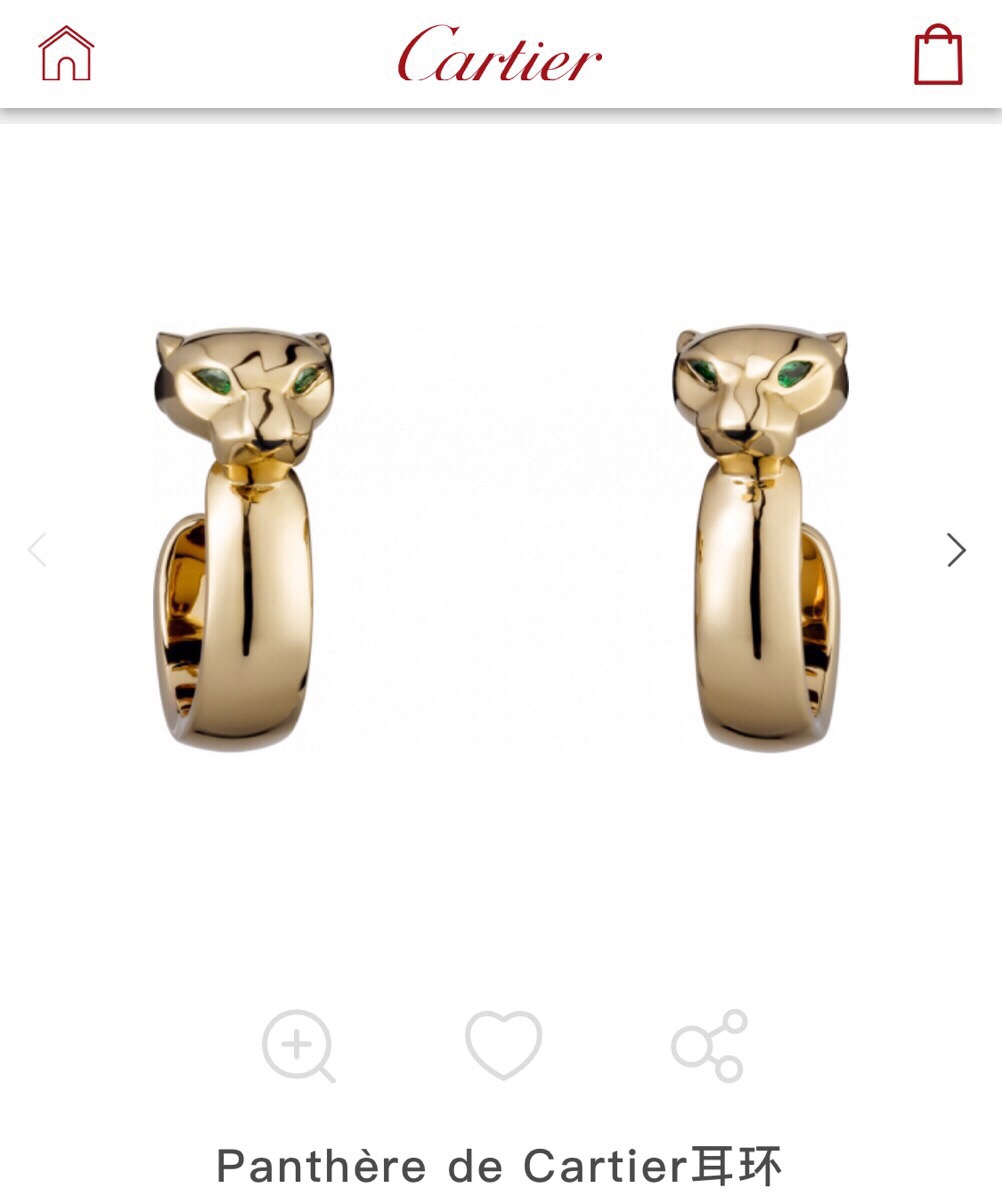1002x1192 pixels.
Task: Show the next product image
Action: [x=956, y=550]
